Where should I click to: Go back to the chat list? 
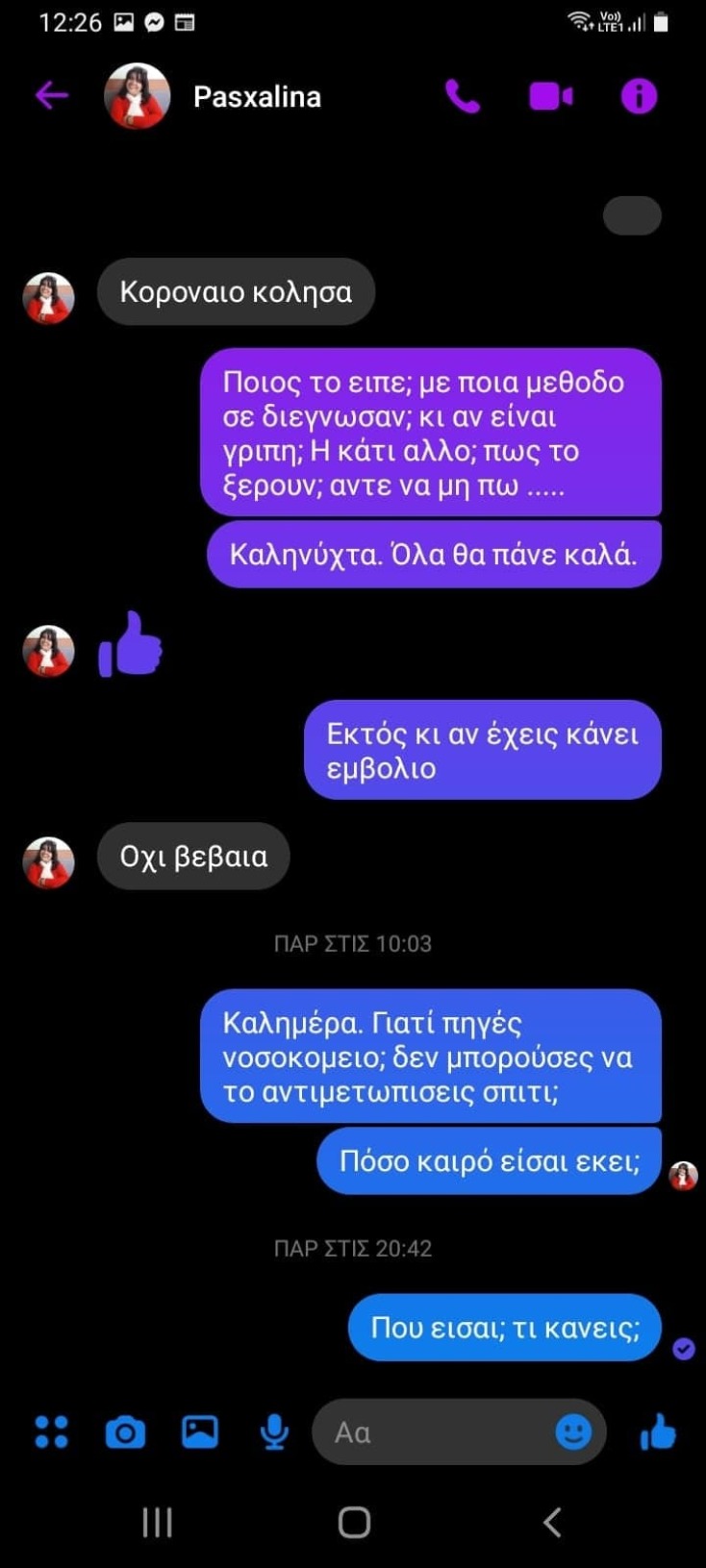coord(52,95)
